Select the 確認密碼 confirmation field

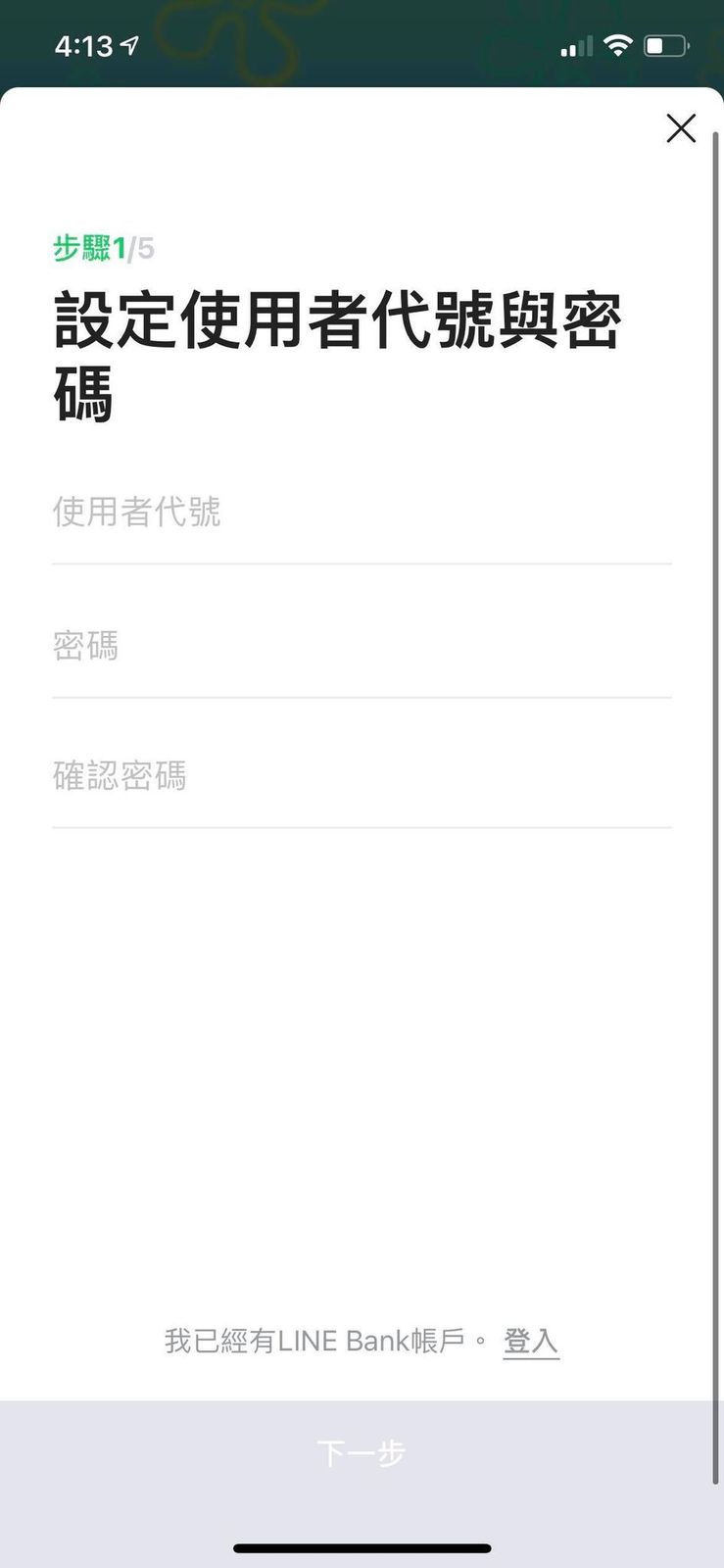coord(362,776)
